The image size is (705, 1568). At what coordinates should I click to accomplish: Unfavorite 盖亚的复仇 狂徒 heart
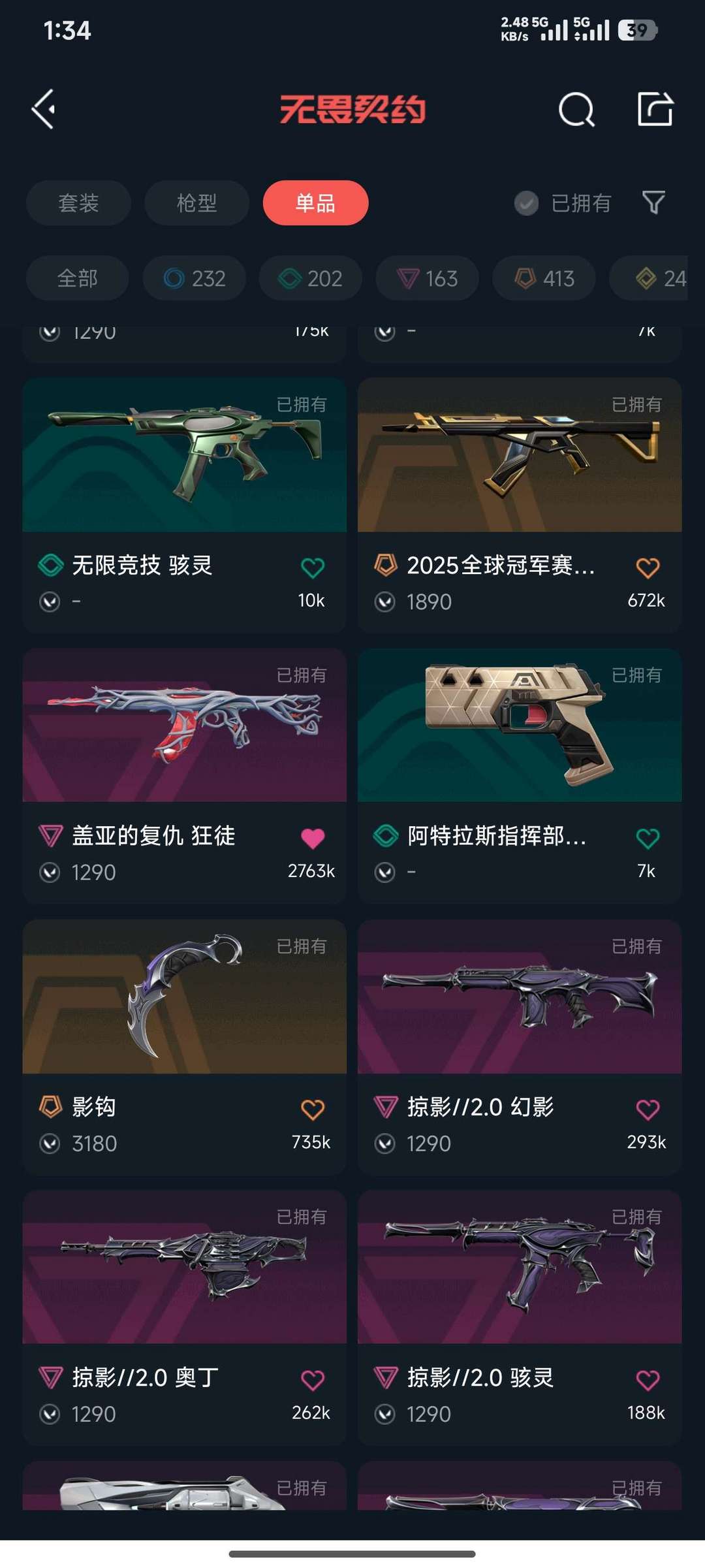tap(312, 838)
